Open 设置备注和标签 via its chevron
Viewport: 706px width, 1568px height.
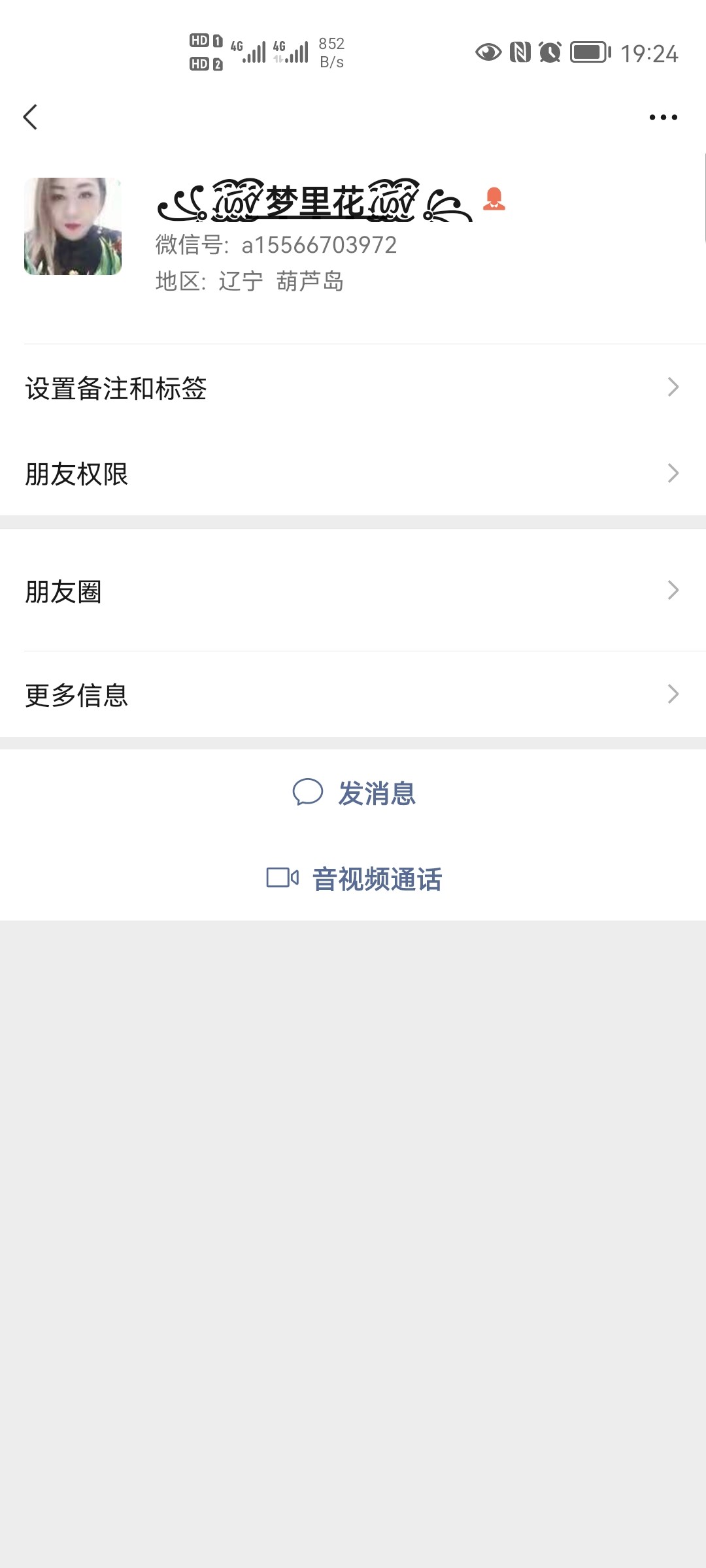673,388
